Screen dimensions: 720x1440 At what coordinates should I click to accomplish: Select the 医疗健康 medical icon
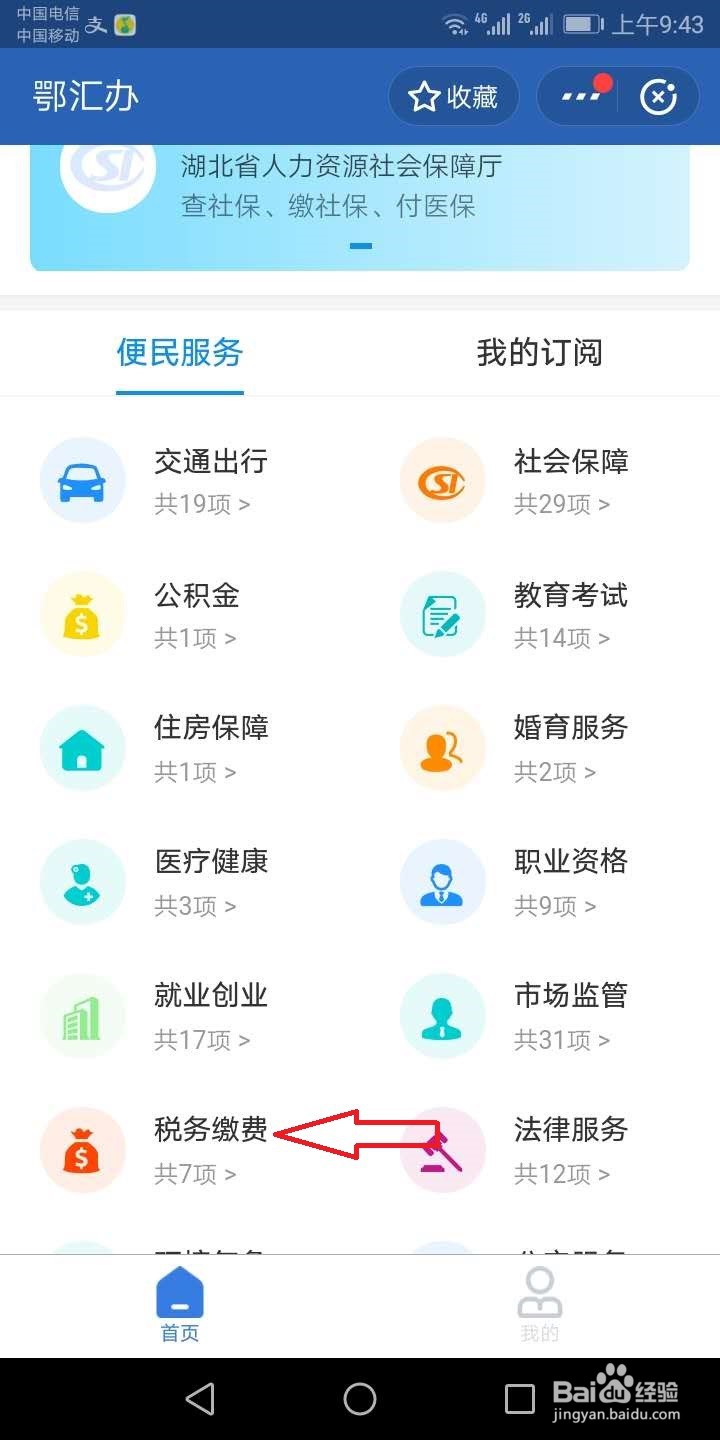[82, 881]
